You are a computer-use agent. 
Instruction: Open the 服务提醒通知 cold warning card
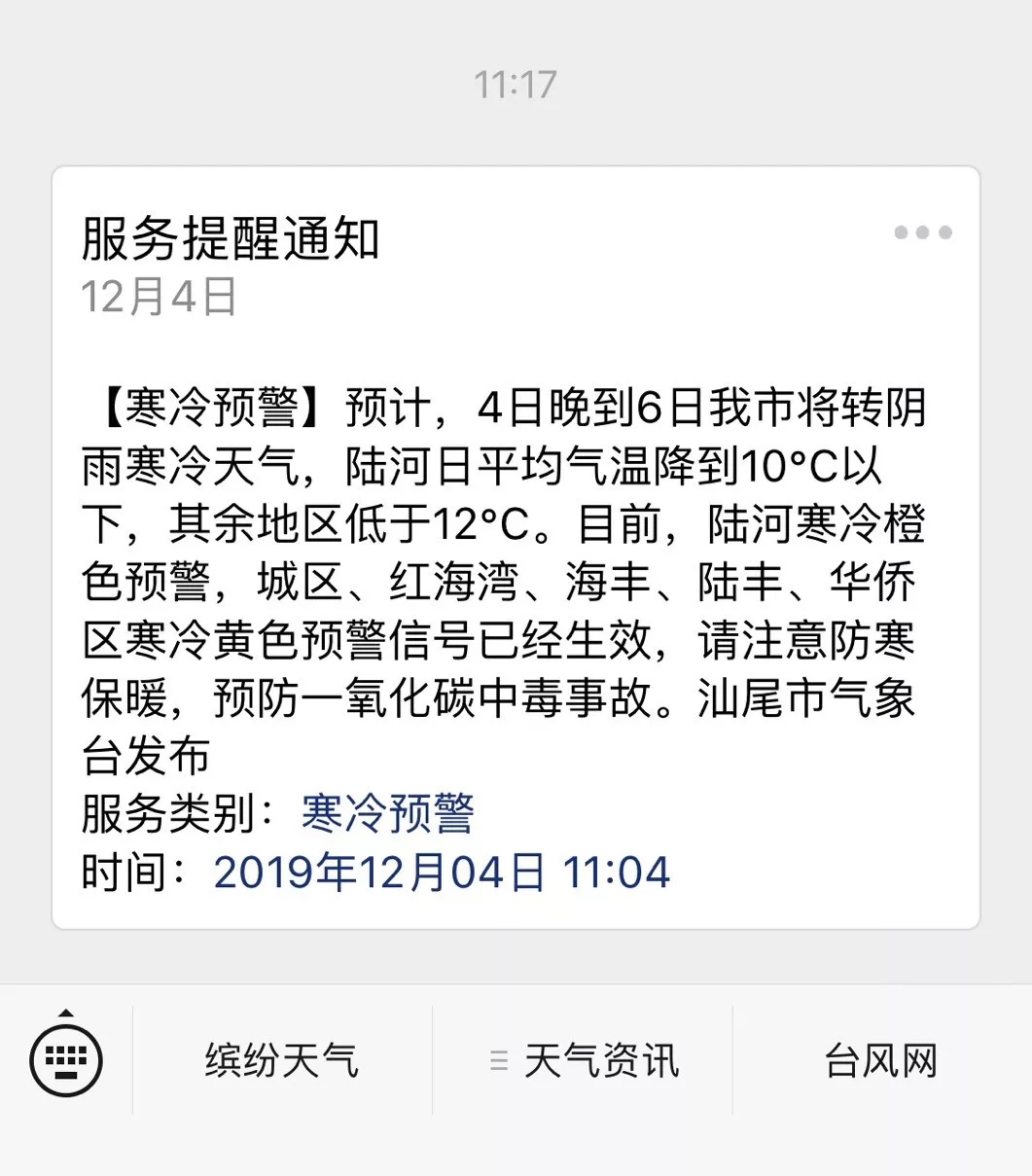(516, 545)
